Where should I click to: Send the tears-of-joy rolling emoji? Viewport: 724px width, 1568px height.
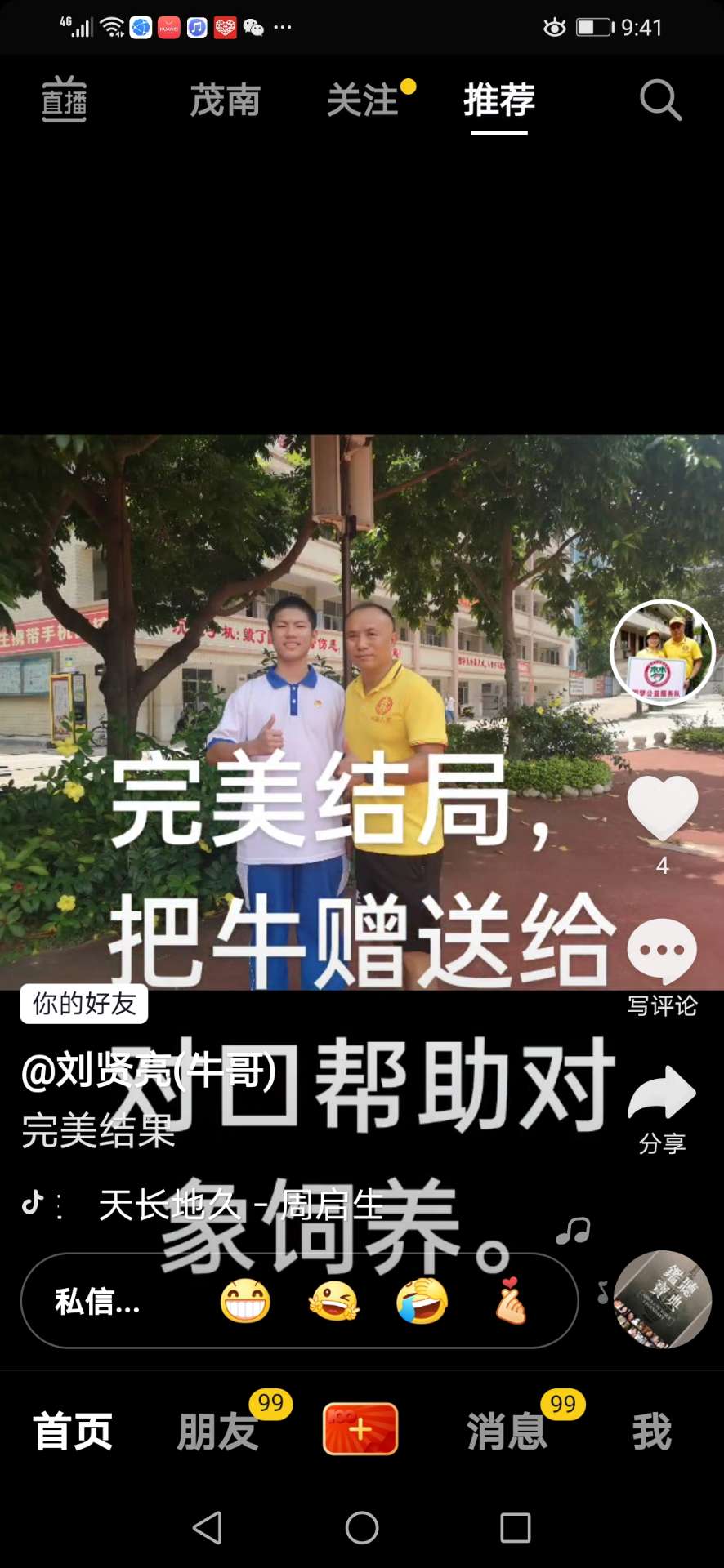tap(422, 1301)
